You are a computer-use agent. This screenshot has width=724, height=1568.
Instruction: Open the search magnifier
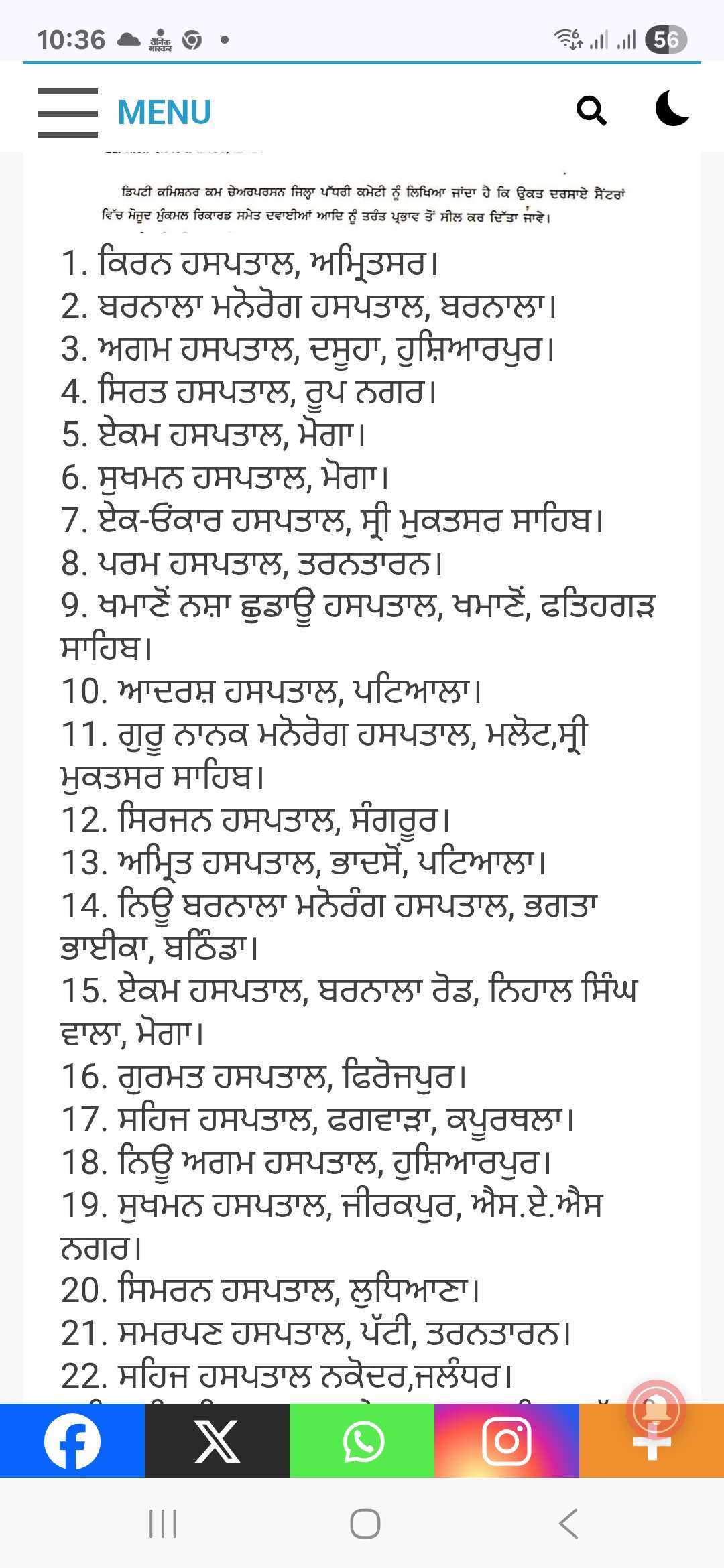coord(591,111)
